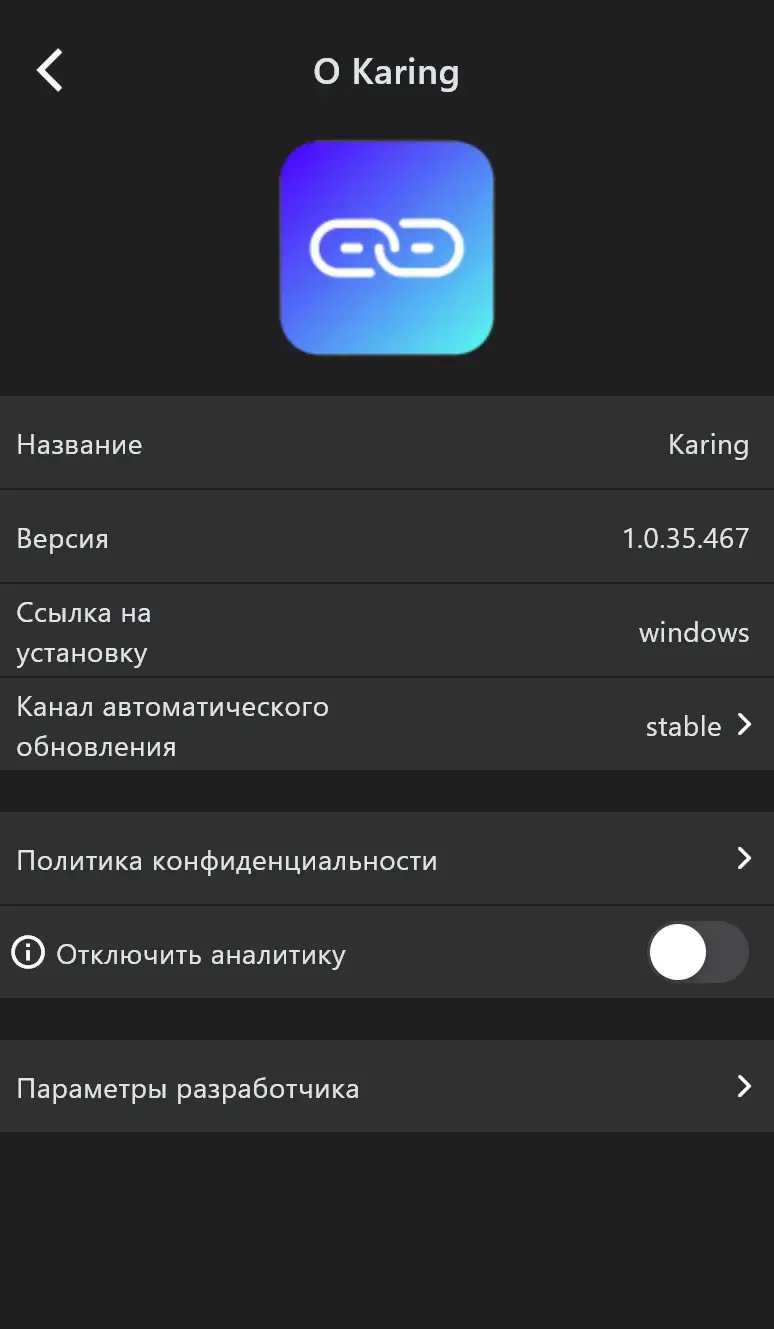
Task: Toggle Отключить аналитику switch
Action: coord(697,953)
